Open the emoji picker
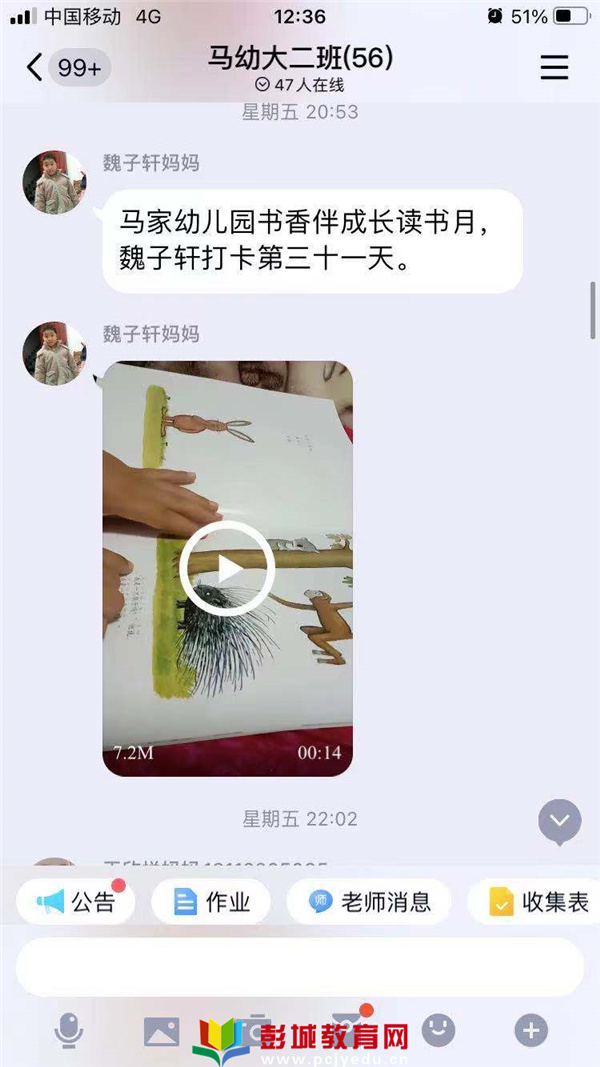The image size is (600, 1067). click(438, 1030)
